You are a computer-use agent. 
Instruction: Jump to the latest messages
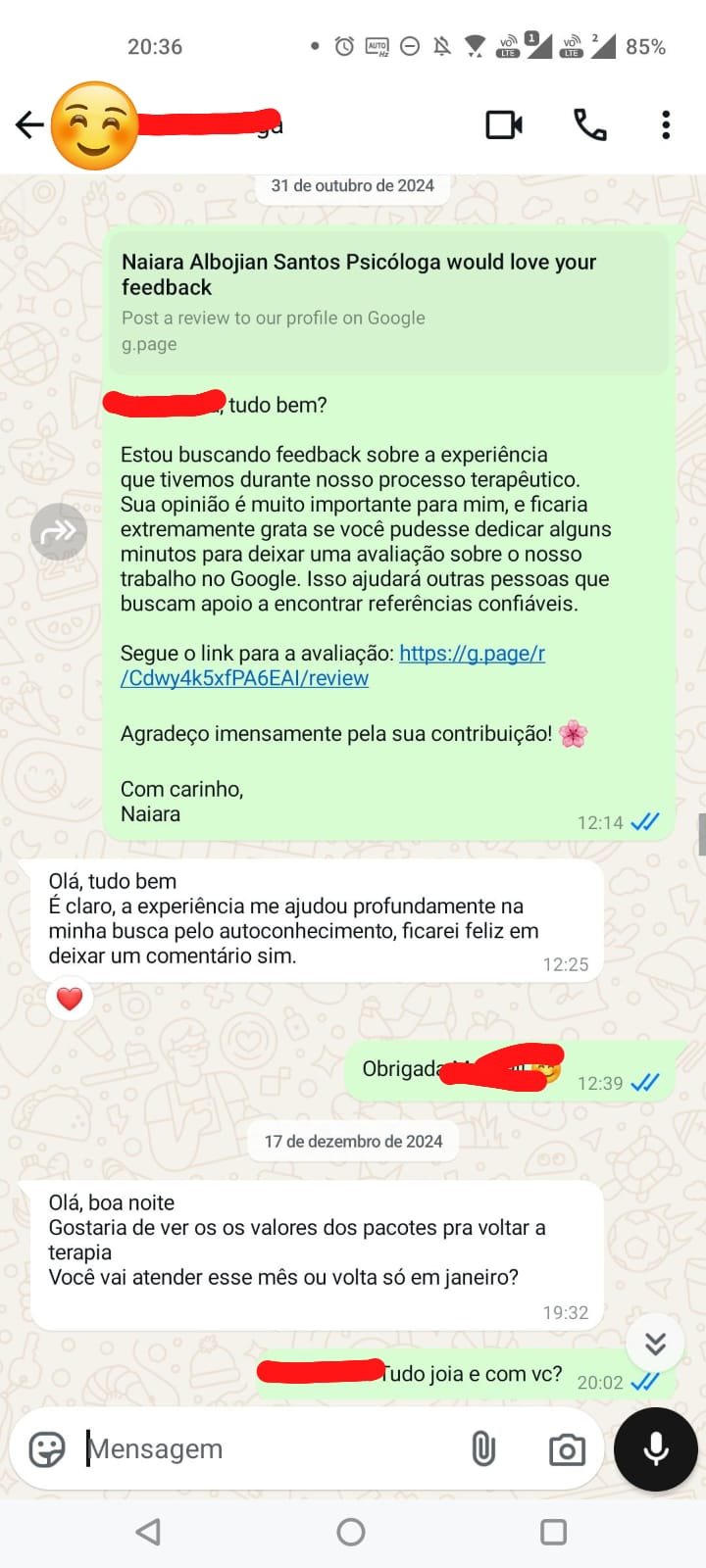(x=655, y=1343)
